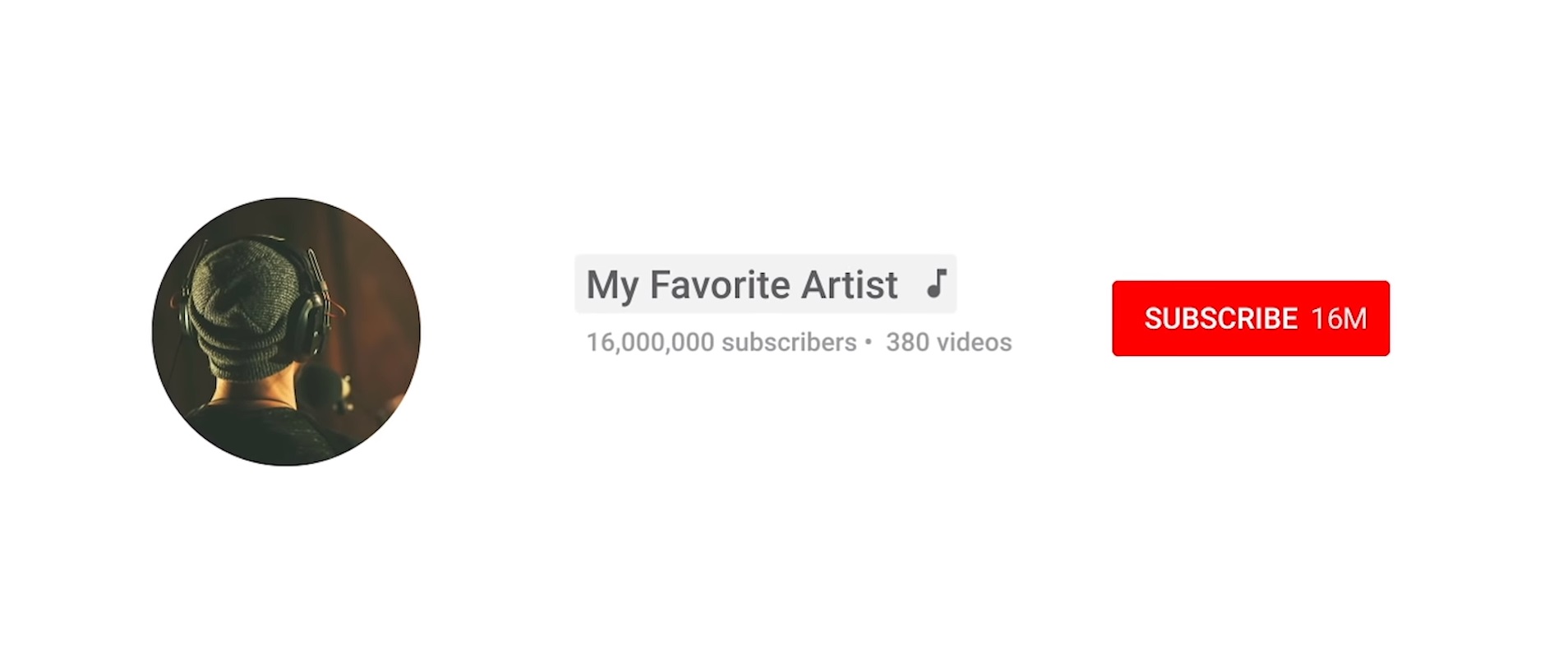Image resolution: width=1568 pixels, height=651 pixels.
Task: Subscribe to My Favorite Artist channel
Action: click(x=1249, y=318)
